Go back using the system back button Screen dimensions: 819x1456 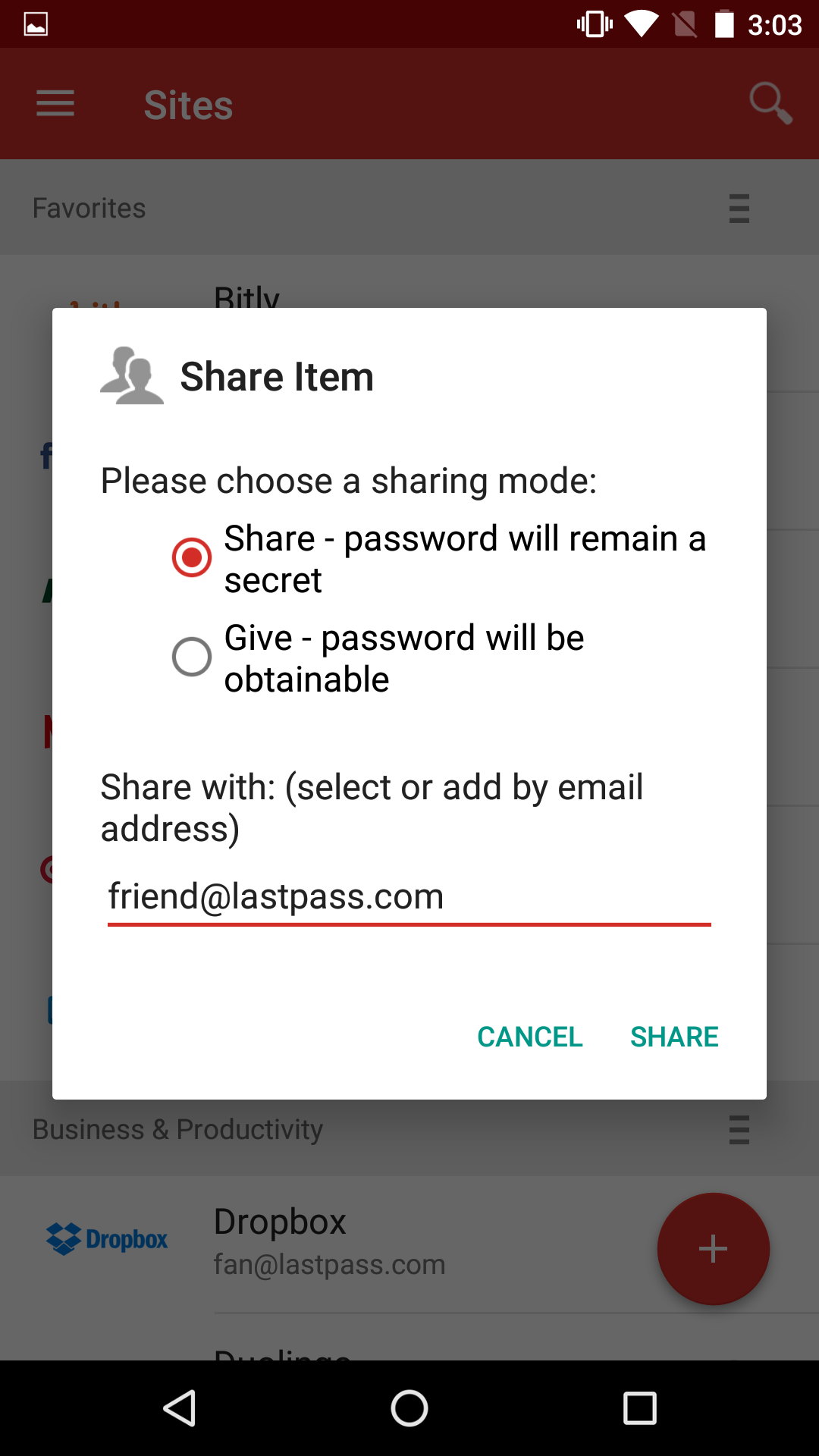(180, 1408)
